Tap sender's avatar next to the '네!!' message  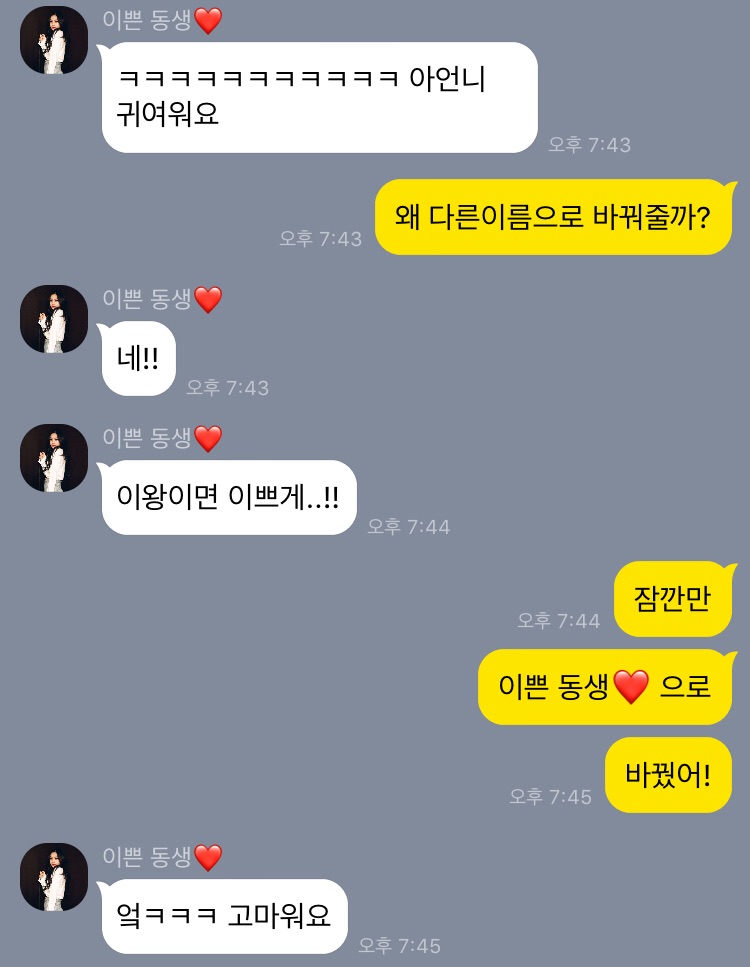pyautogui.click(x=54, y=319)
